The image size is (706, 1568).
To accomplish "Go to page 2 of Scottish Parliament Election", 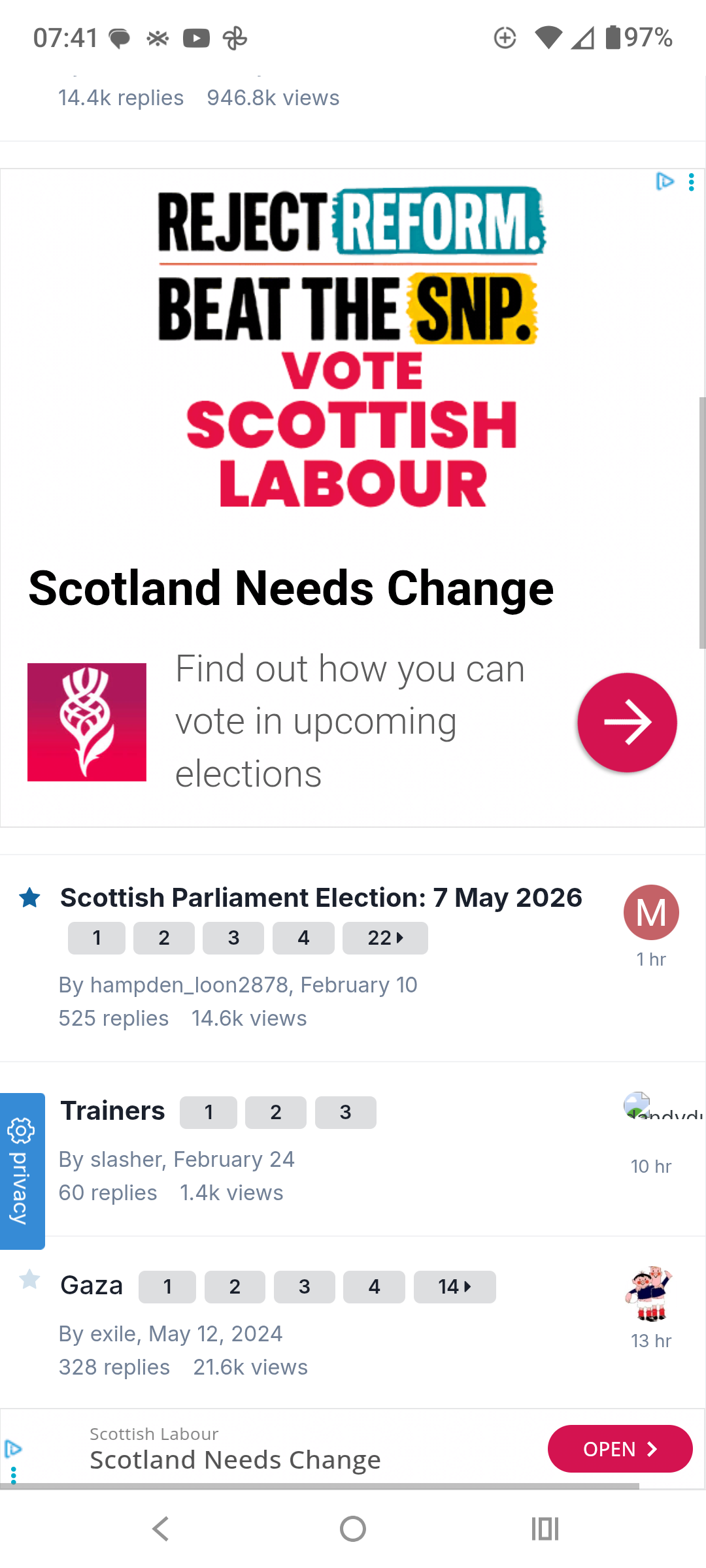I will click(x=164, y=938).
